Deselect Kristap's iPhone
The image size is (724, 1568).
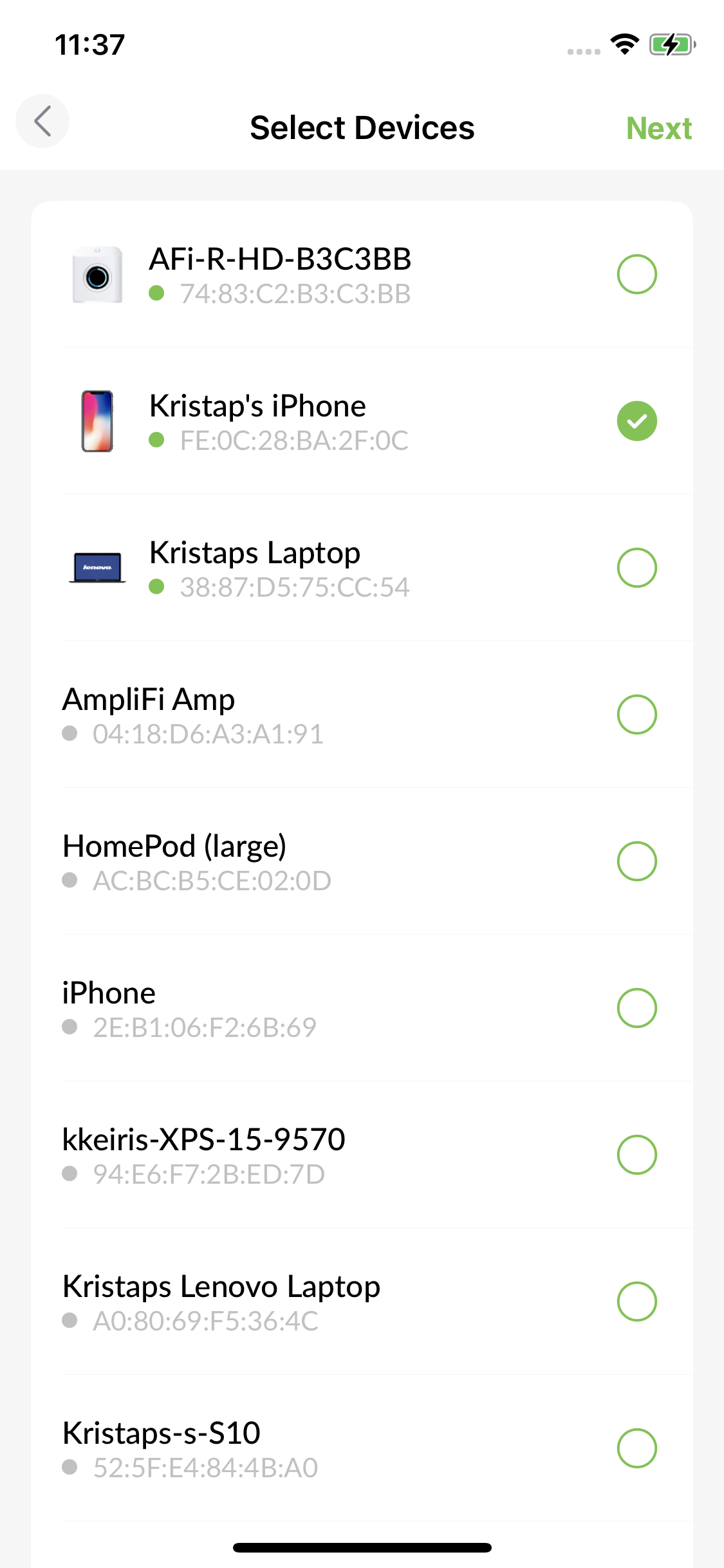tap(636, 421)
